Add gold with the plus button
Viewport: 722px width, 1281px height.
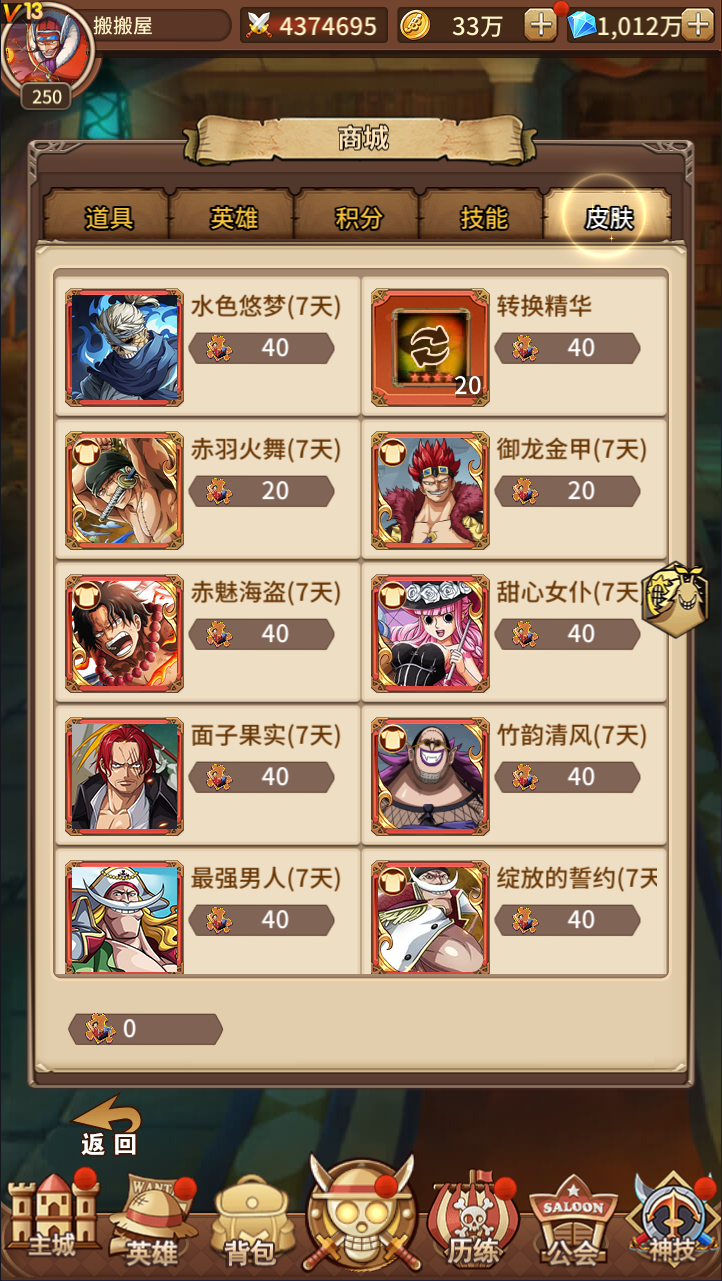click(x=540, y=26)
